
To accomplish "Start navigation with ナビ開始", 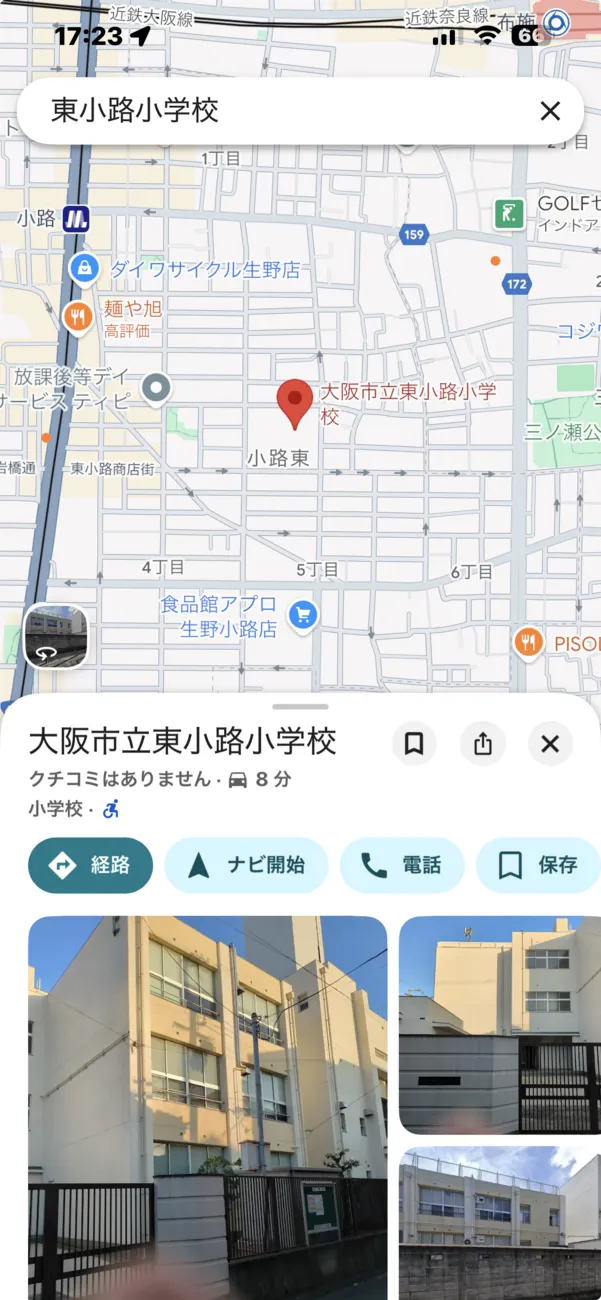I will [246, 865].
